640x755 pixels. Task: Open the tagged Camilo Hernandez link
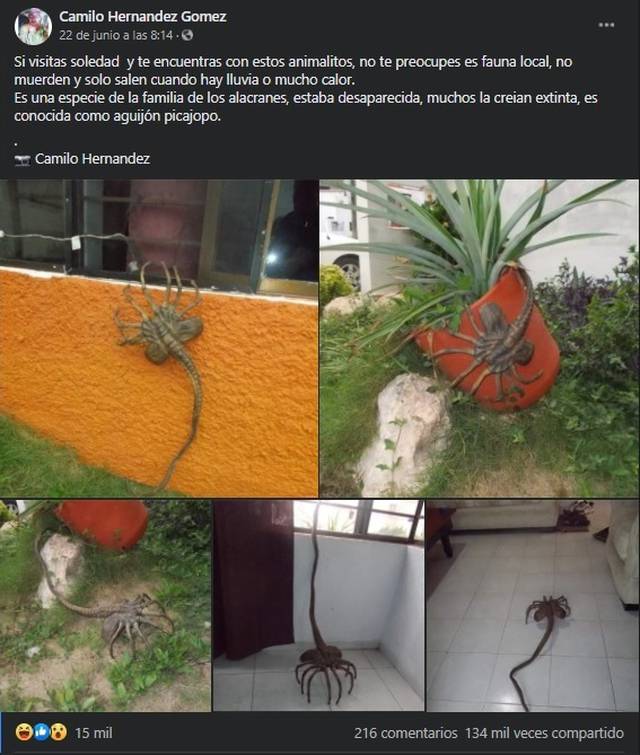[x=92, y=158]
